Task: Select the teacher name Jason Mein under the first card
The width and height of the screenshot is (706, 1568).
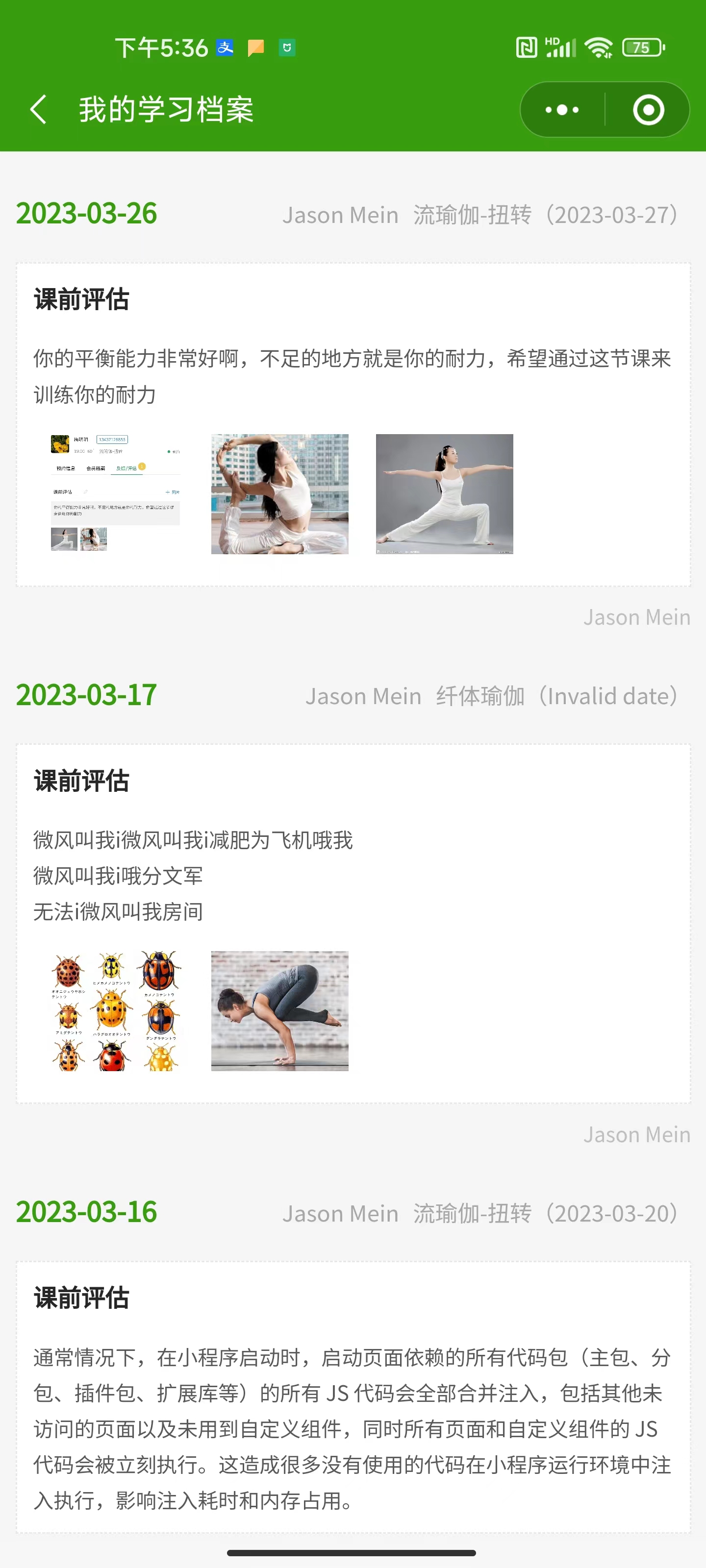Action: 636,616
